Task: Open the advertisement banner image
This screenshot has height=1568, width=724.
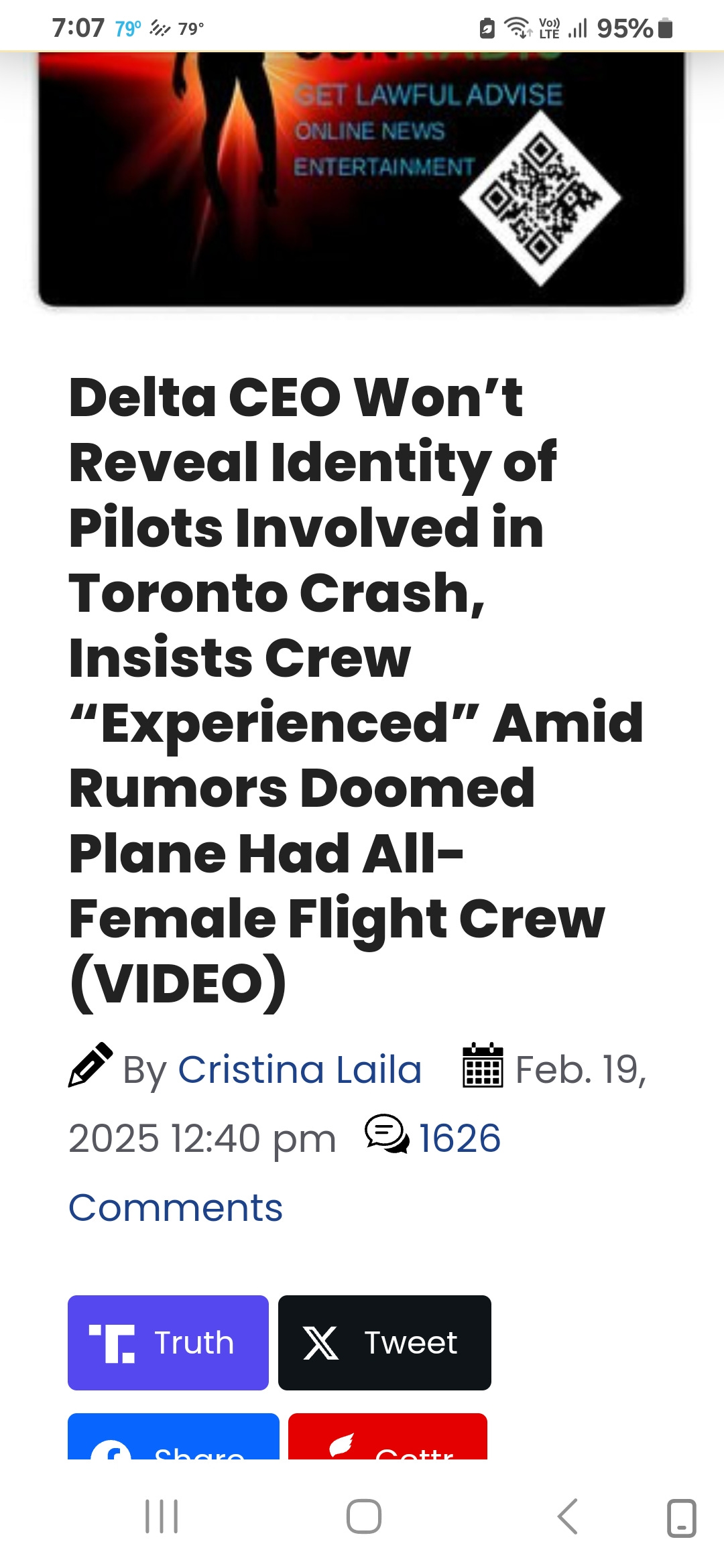Action: coord(362,179)
